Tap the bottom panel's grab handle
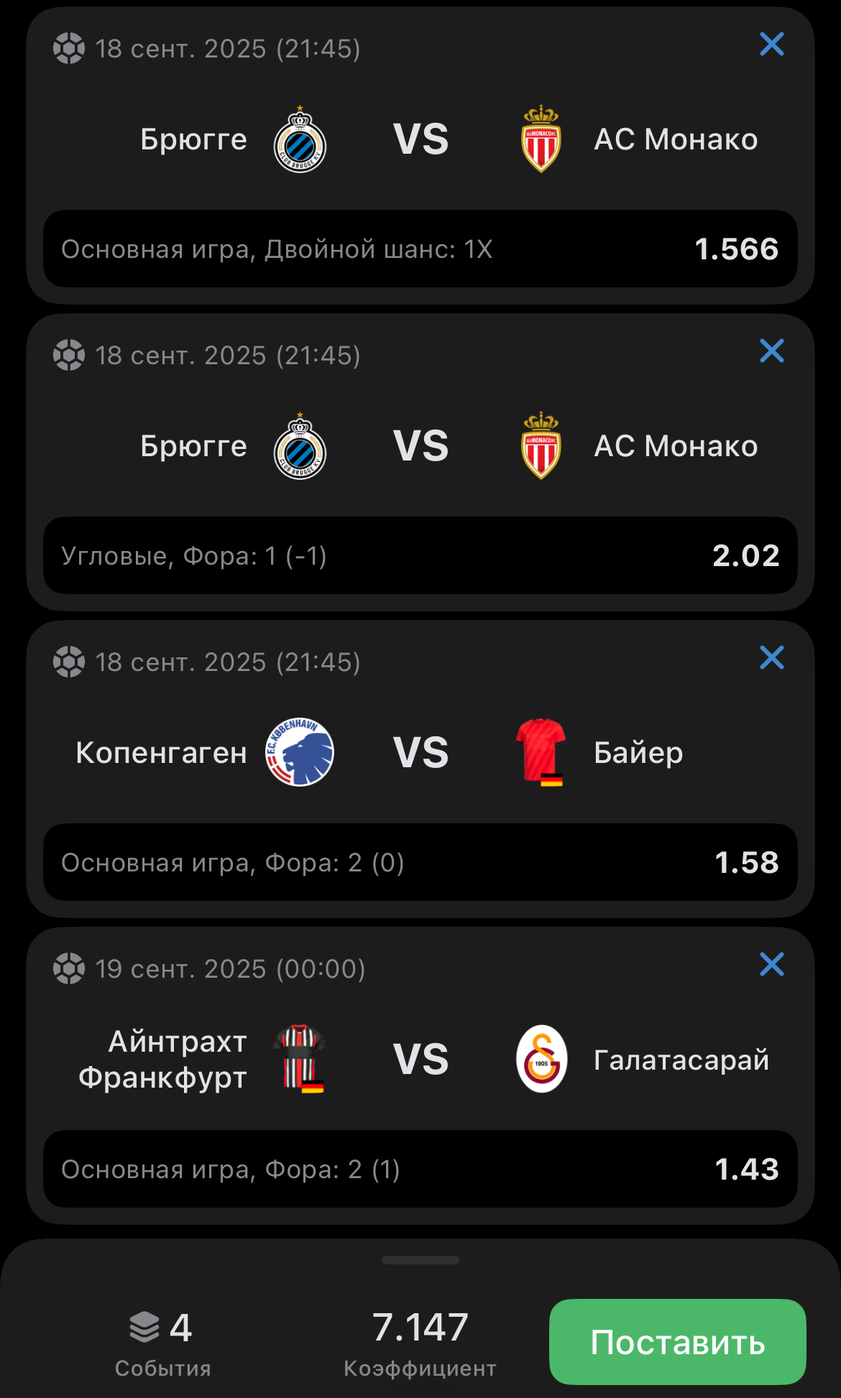 (x=420, y=1260)
